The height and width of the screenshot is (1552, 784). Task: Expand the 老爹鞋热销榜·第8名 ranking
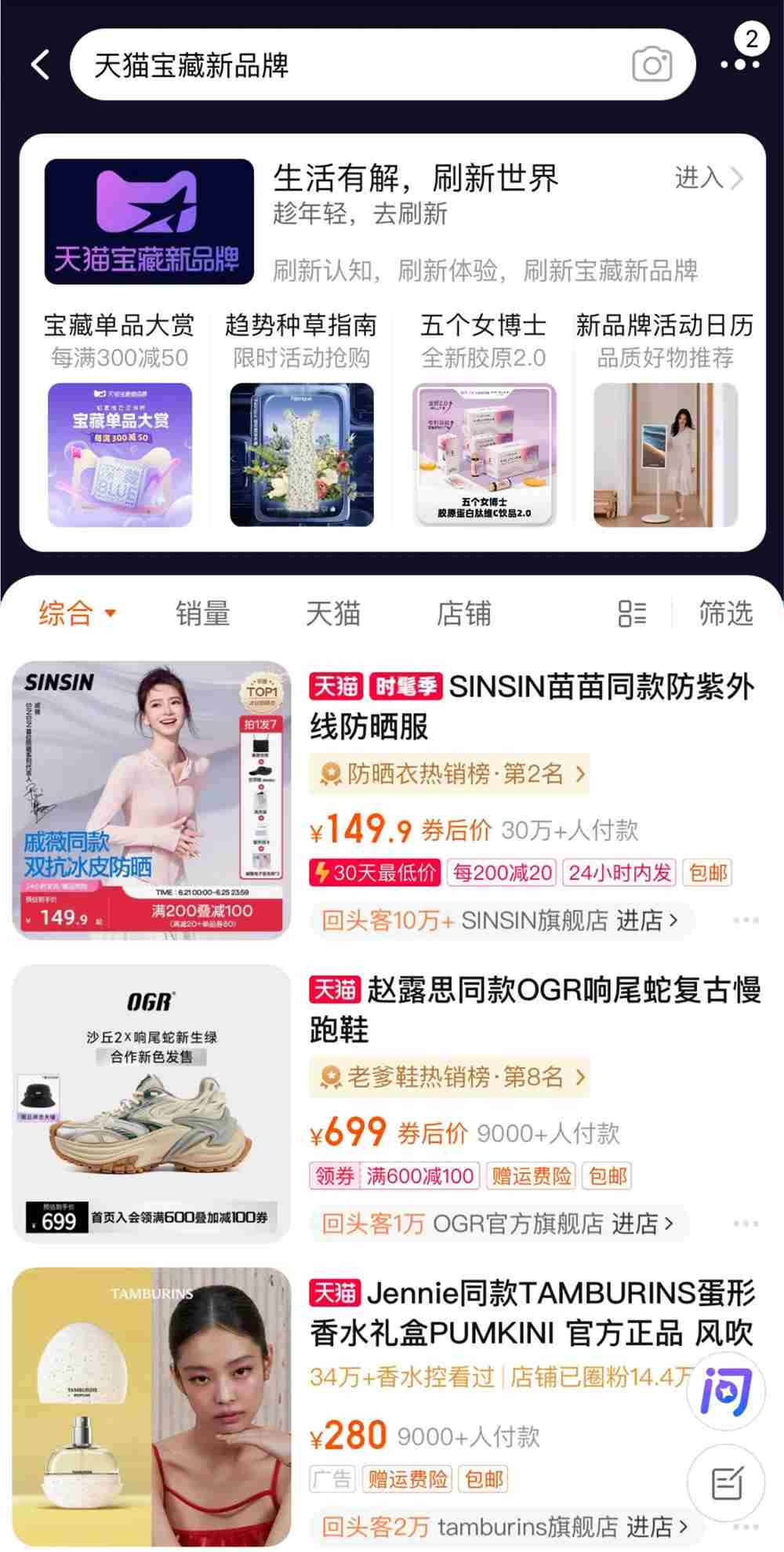pos(450,1078)
